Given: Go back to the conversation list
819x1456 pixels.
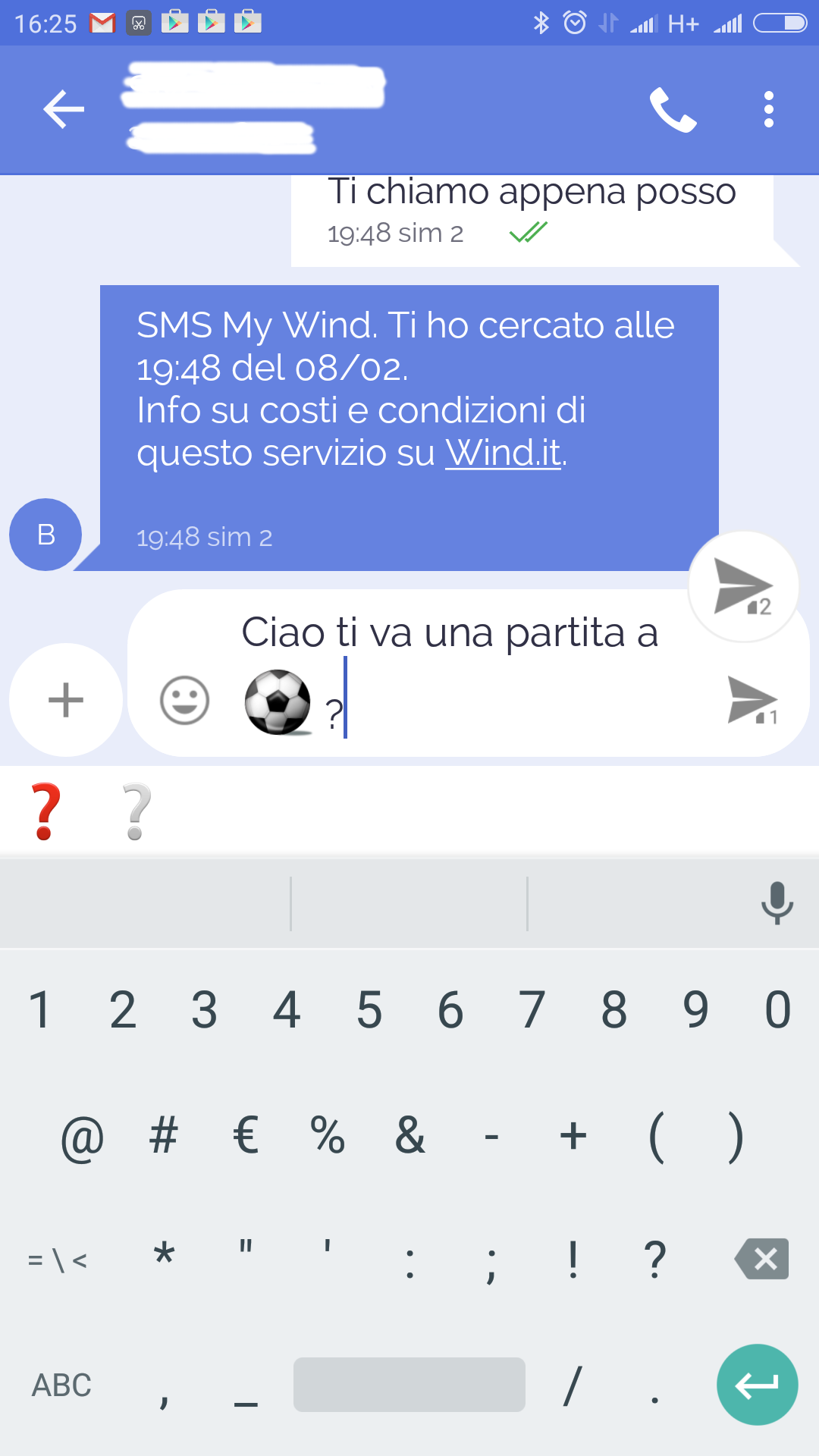Looking at the screenshot, I should [64, 109].
